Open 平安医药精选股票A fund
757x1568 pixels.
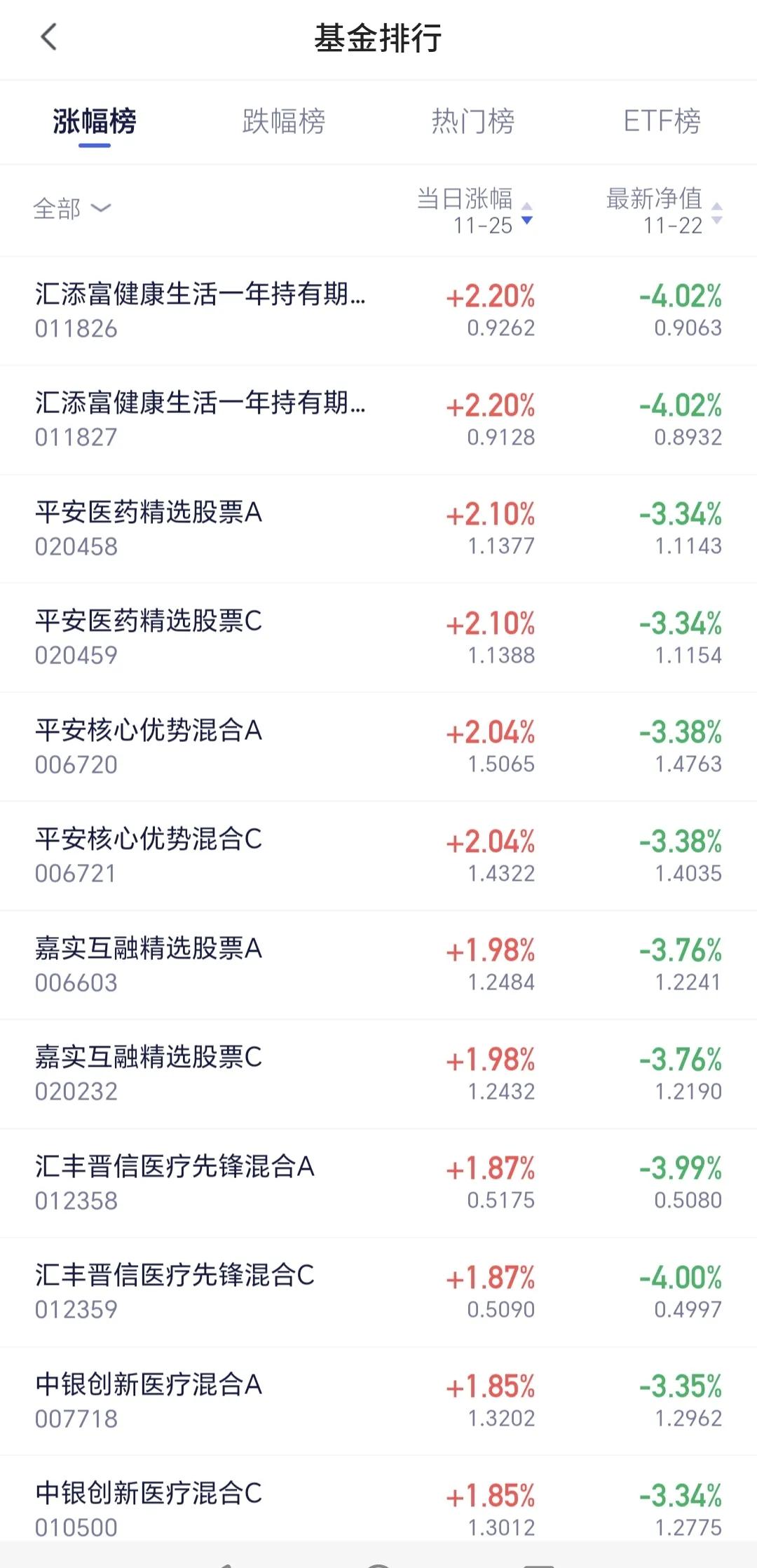[x=378, y=529]
